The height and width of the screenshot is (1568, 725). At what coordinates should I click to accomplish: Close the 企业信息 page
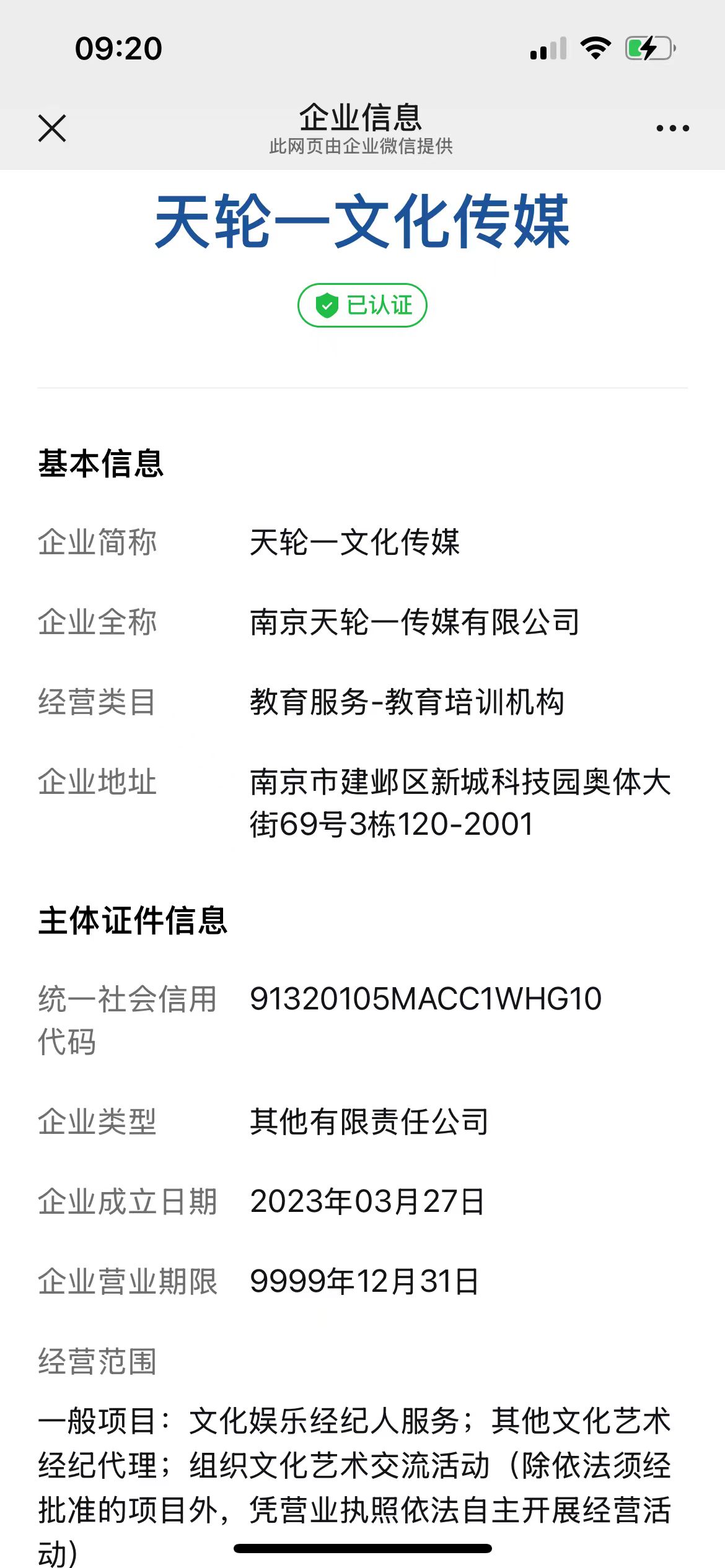tap(52, 128)
